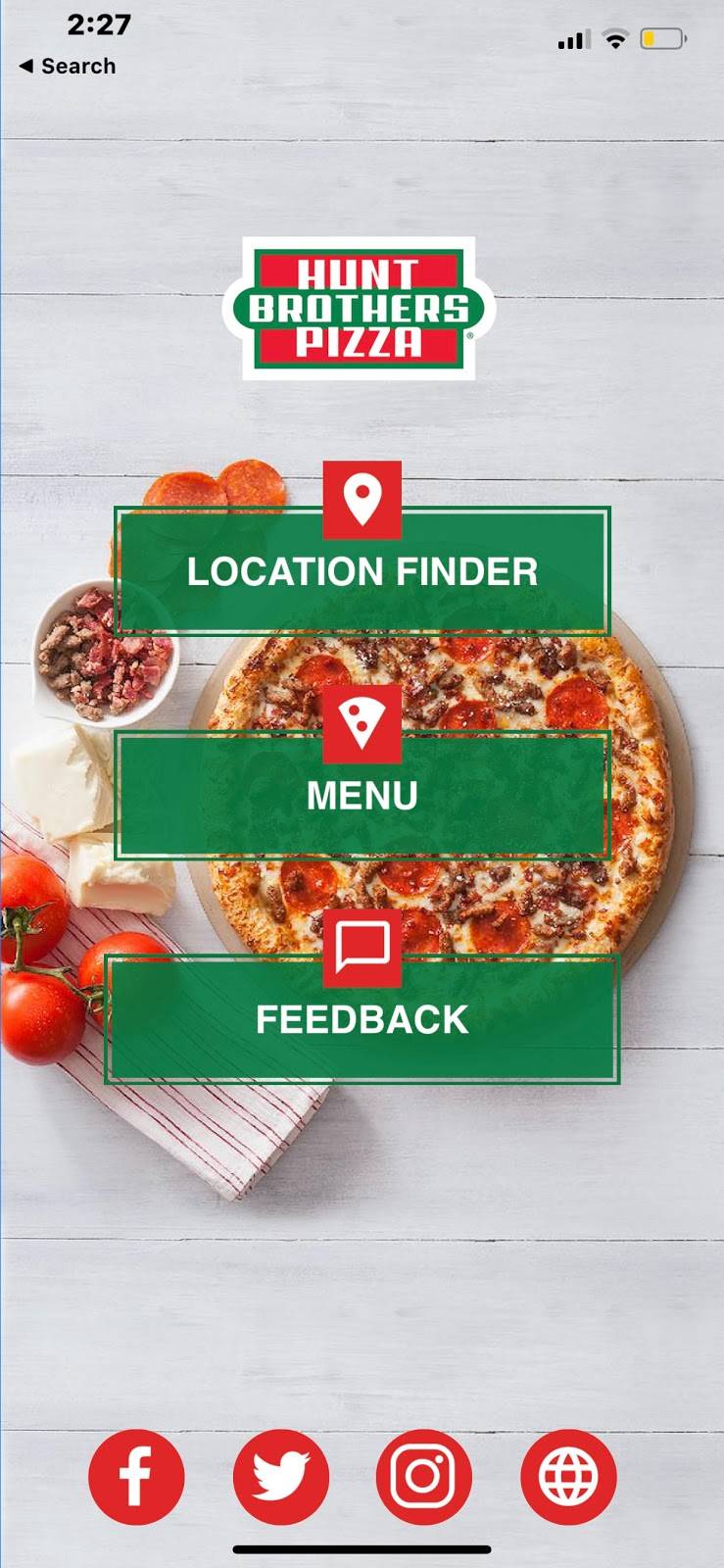Open the website globe icon
The width and height of the screenshot is (724, 1568).
(x=568, y=1477)
